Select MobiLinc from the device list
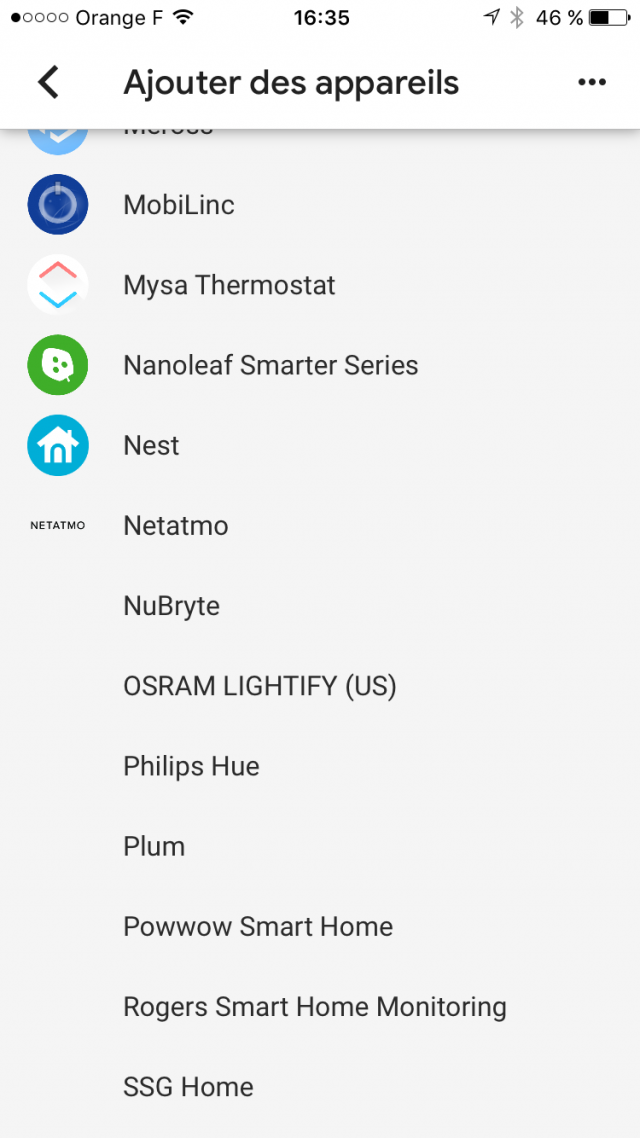This screenshot has width=640, height=1138. pyautogui.click(x=179, y=205)
